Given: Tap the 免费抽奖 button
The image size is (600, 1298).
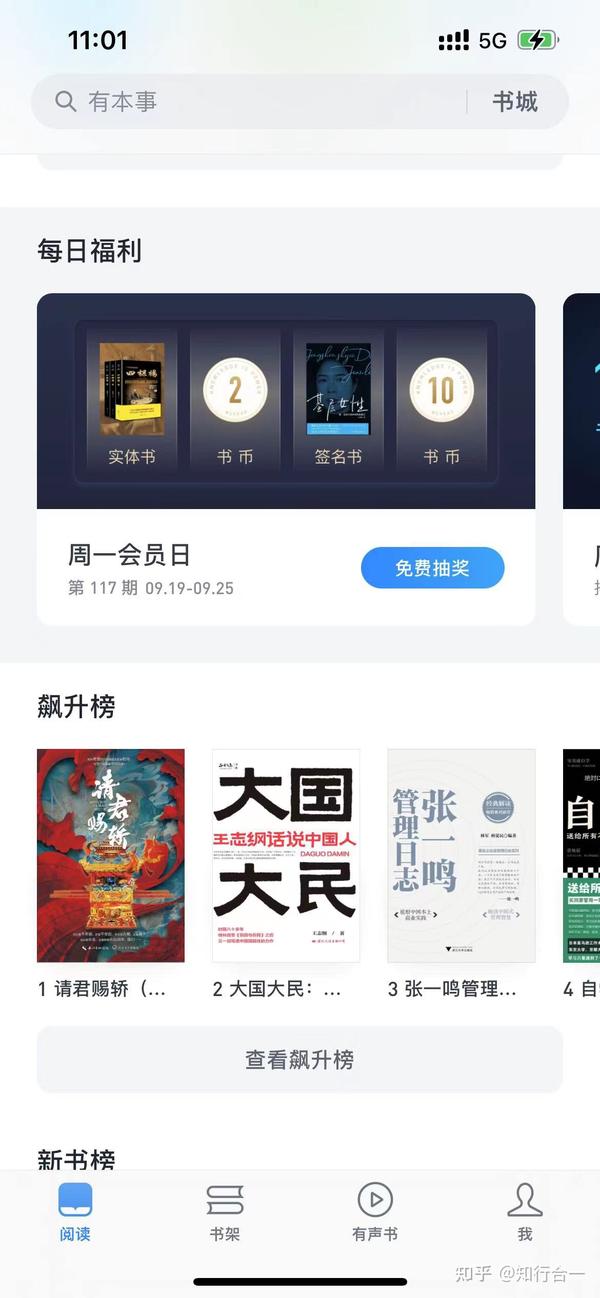Looking at the screenshot, I should click(432, 568).
